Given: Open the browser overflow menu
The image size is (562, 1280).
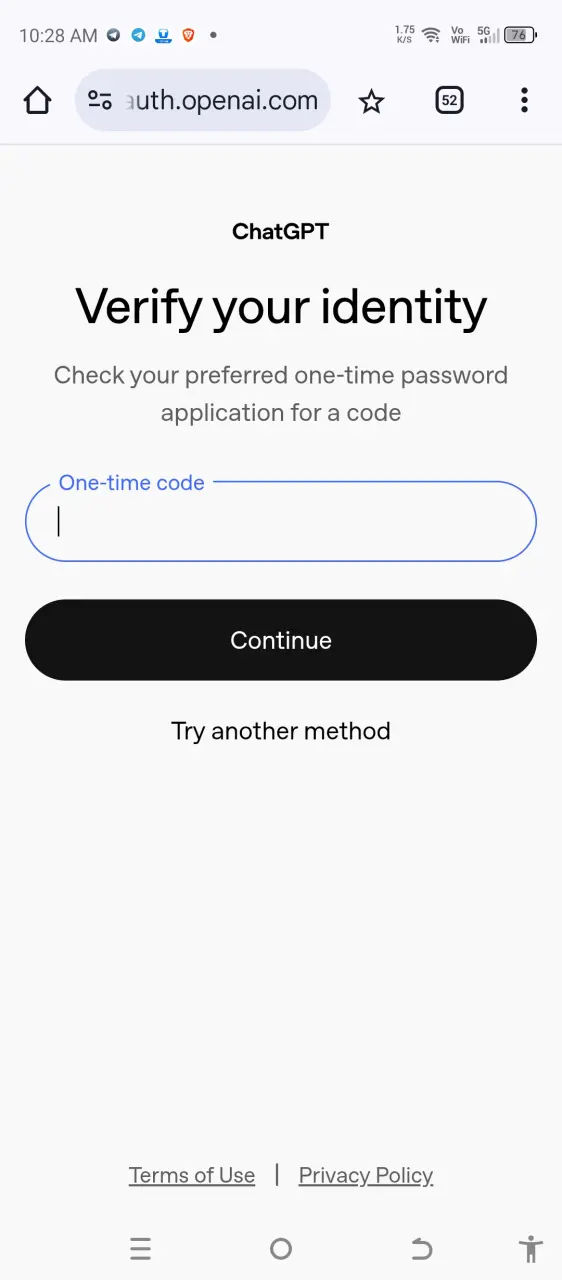Looking at the screenshot, I should click(524, 100).
